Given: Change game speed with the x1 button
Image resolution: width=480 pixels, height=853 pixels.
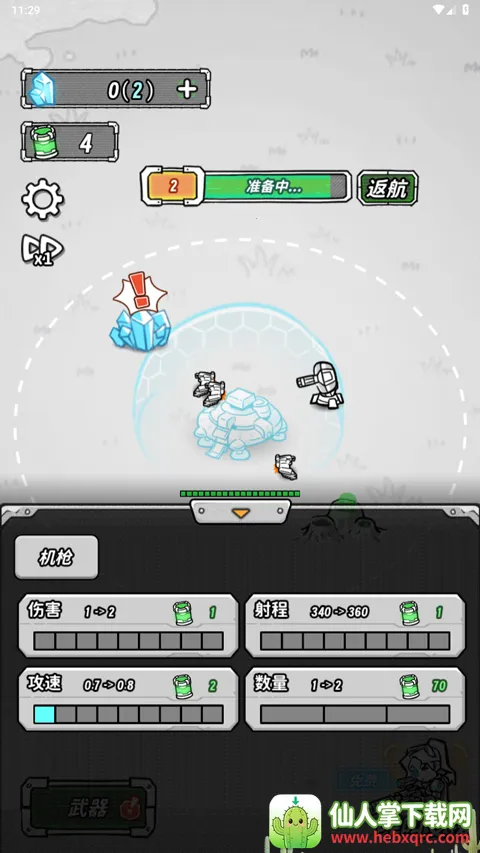Looking at the screenshot, I should click(x=42, y=250).
